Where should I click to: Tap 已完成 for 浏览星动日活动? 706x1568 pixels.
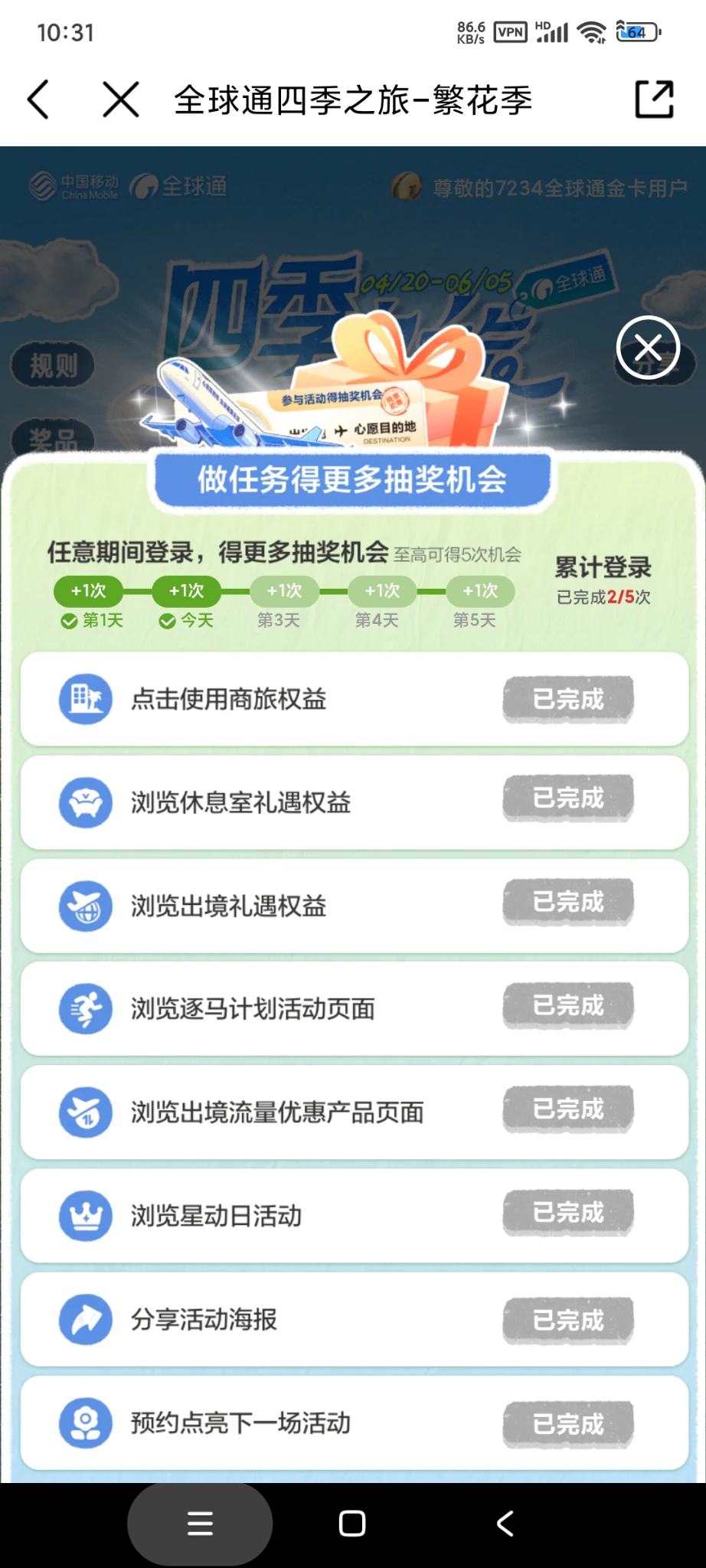pyautogui.click(x=568, y=1213)
